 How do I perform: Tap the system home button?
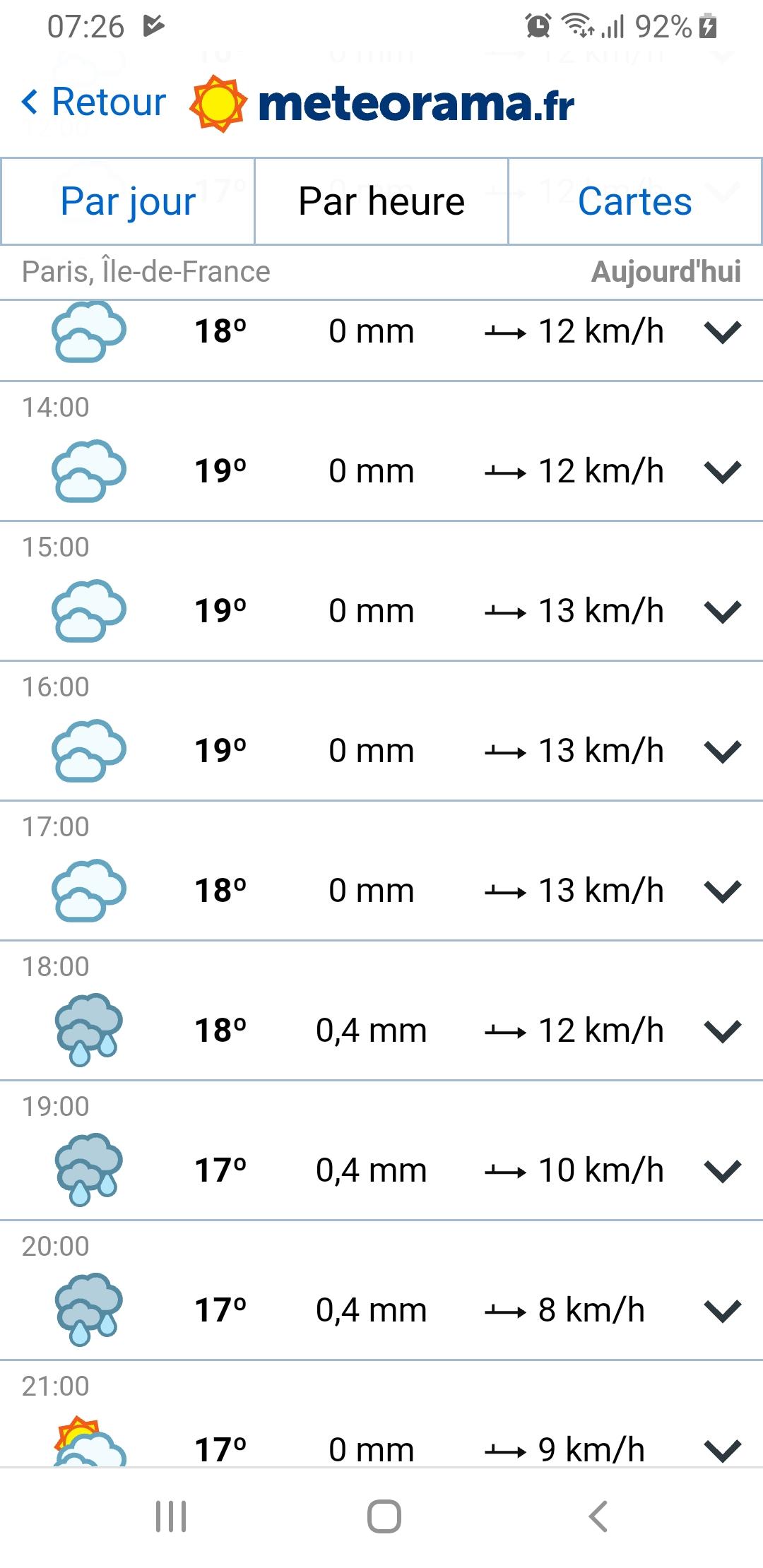pos(384,1516)
